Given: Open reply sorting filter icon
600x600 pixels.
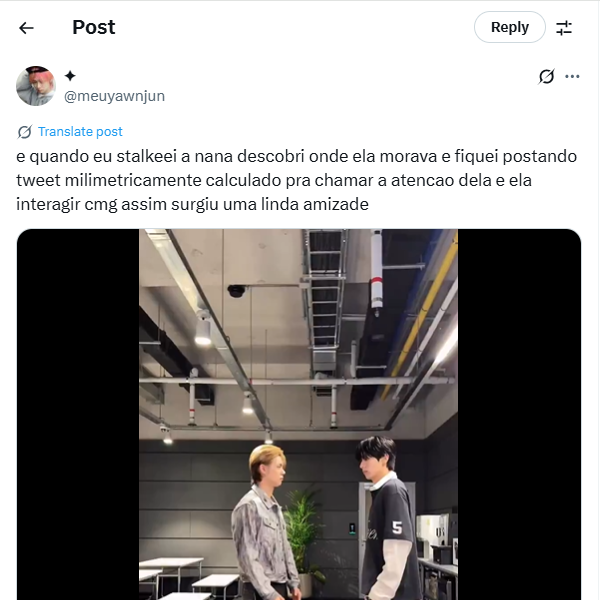Looking at the screenshot, I should click(x=565, y=28).
